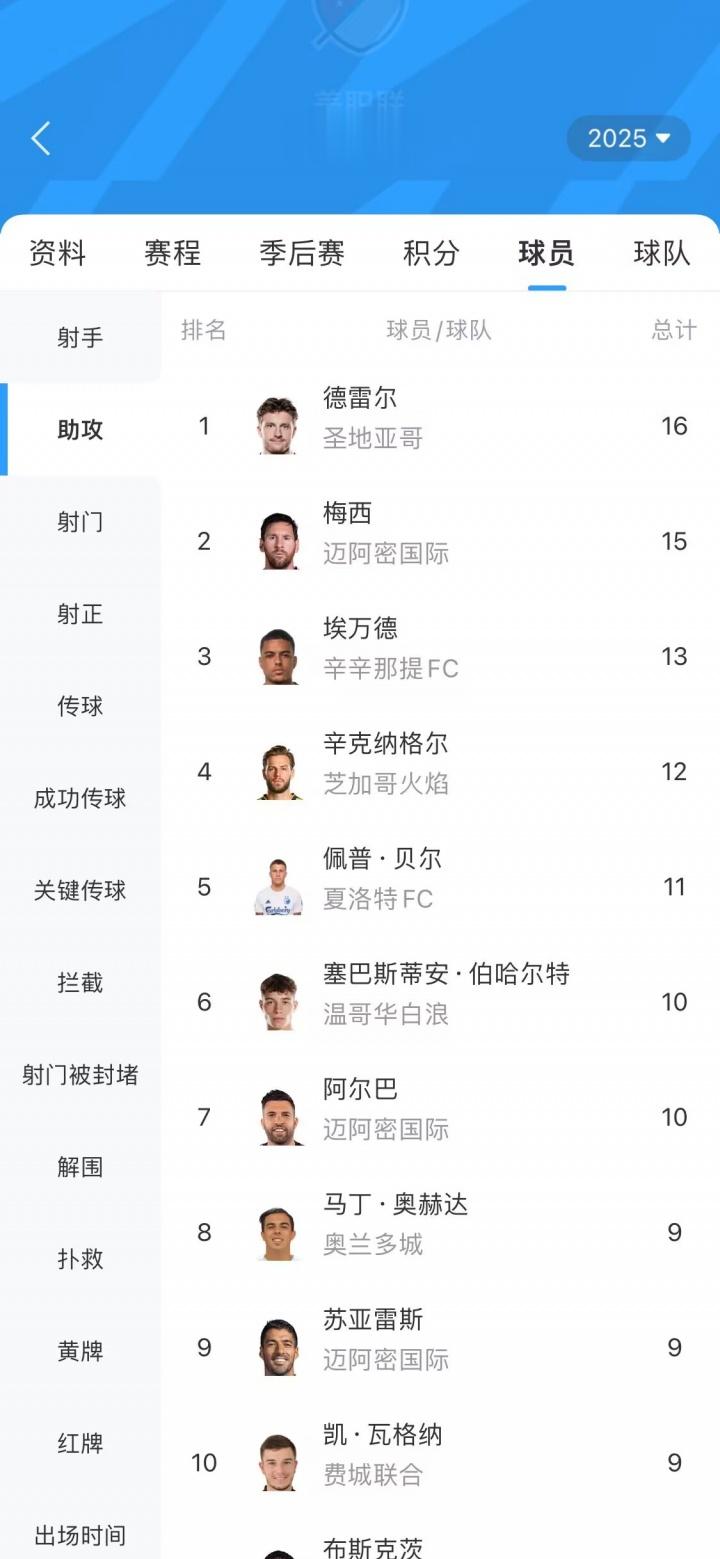Screen dimensions: 720x1559
Task: Select 射手 in the side stats menu
Action: click(x=80, y=338)
